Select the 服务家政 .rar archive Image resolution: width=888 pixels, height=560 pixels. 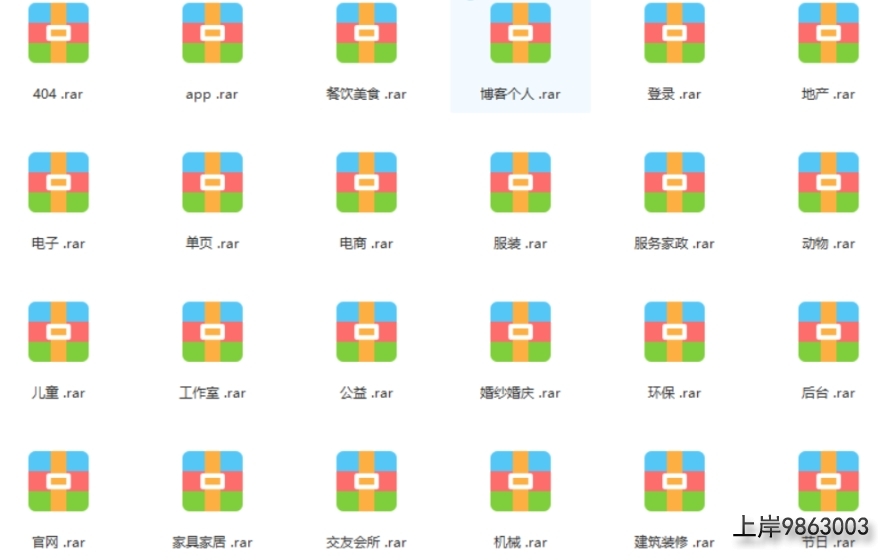tap(674, 182)
